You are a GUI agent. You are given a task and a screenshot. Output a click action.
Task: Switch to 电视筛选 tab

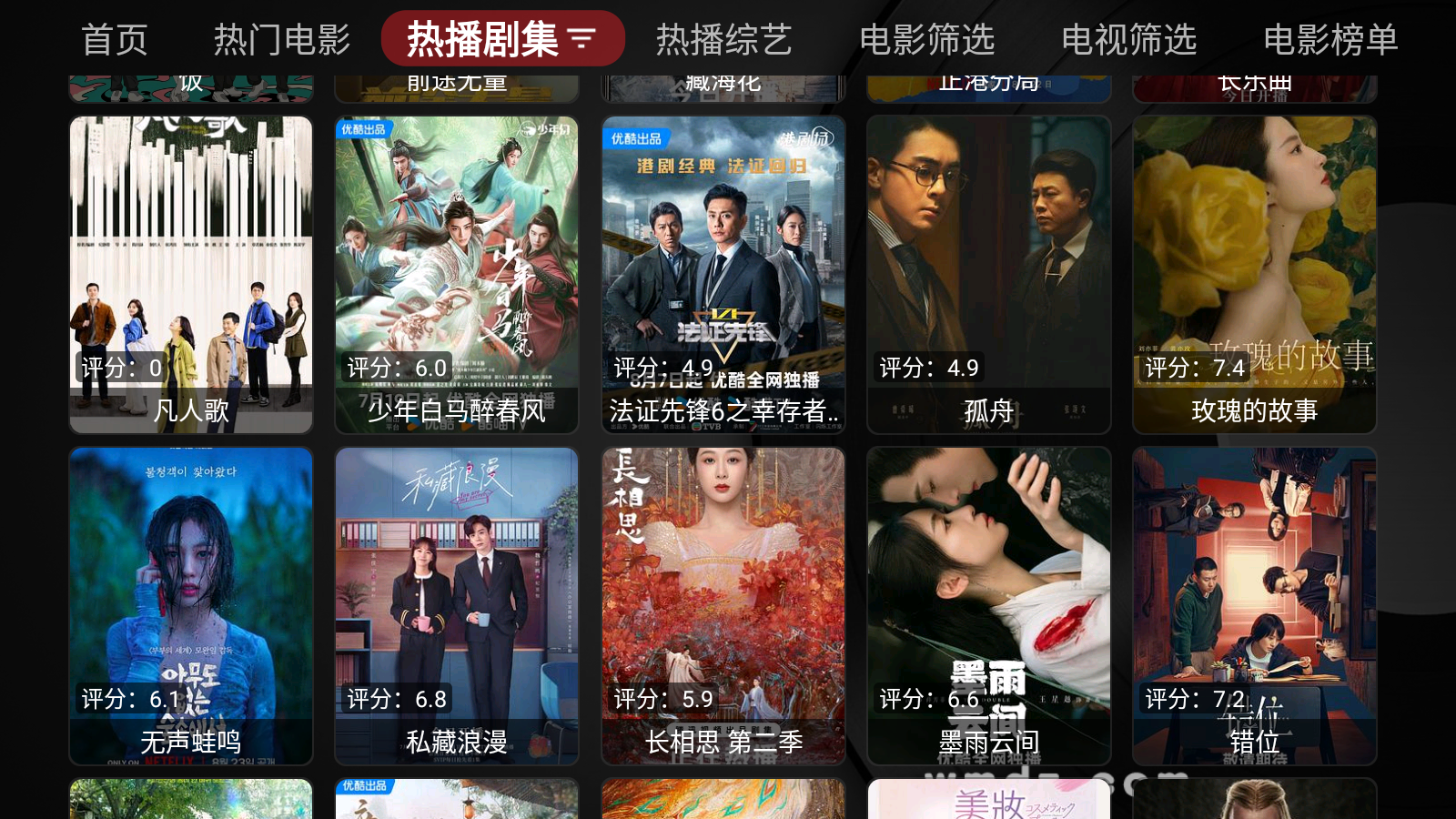coord(1129,40)
